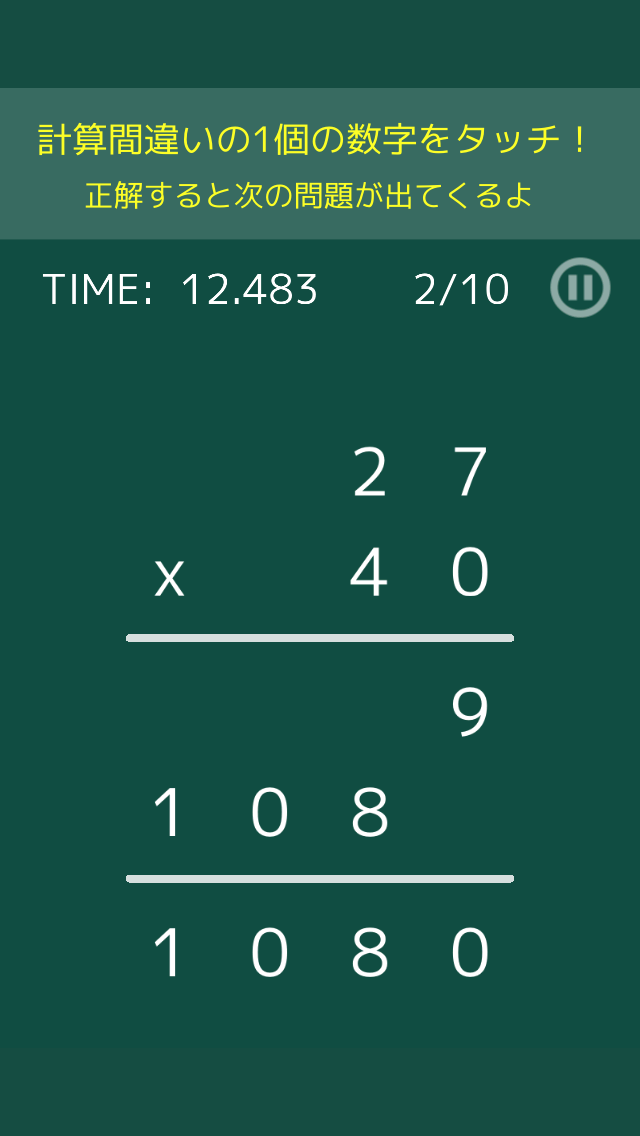
Task: Select digit 0 in partial product 108
Action: point(270,814)
